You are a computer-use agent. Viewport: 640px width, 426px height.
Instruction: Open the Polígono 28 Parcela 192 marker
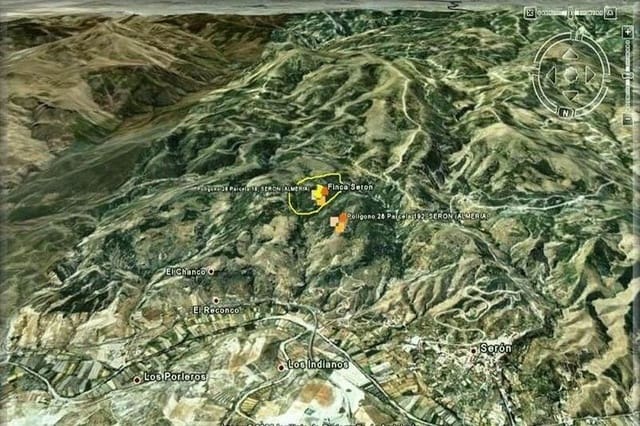340,224
